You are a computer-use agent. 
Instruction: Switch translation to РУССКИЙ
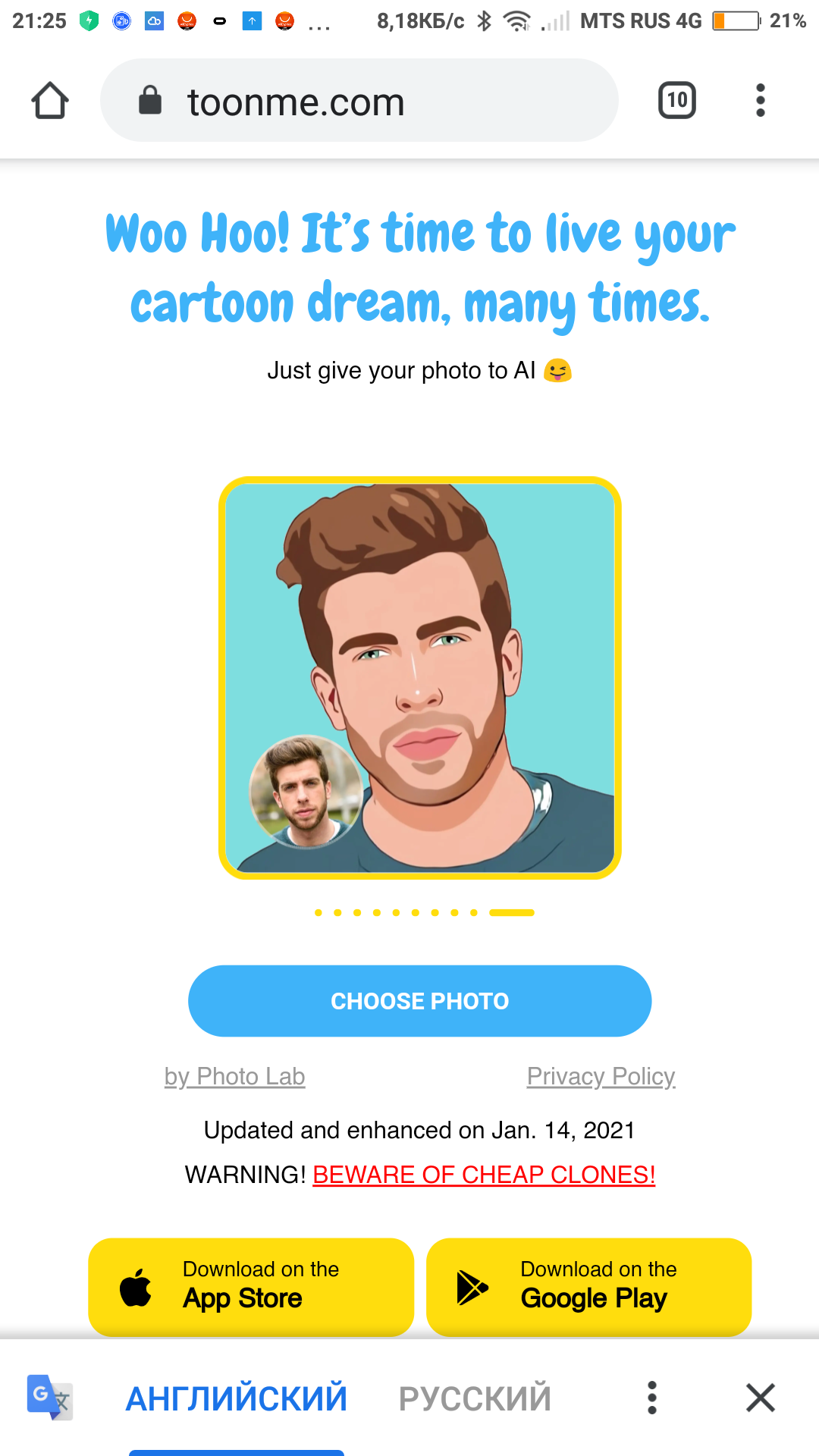click(x=475, y=1398)
